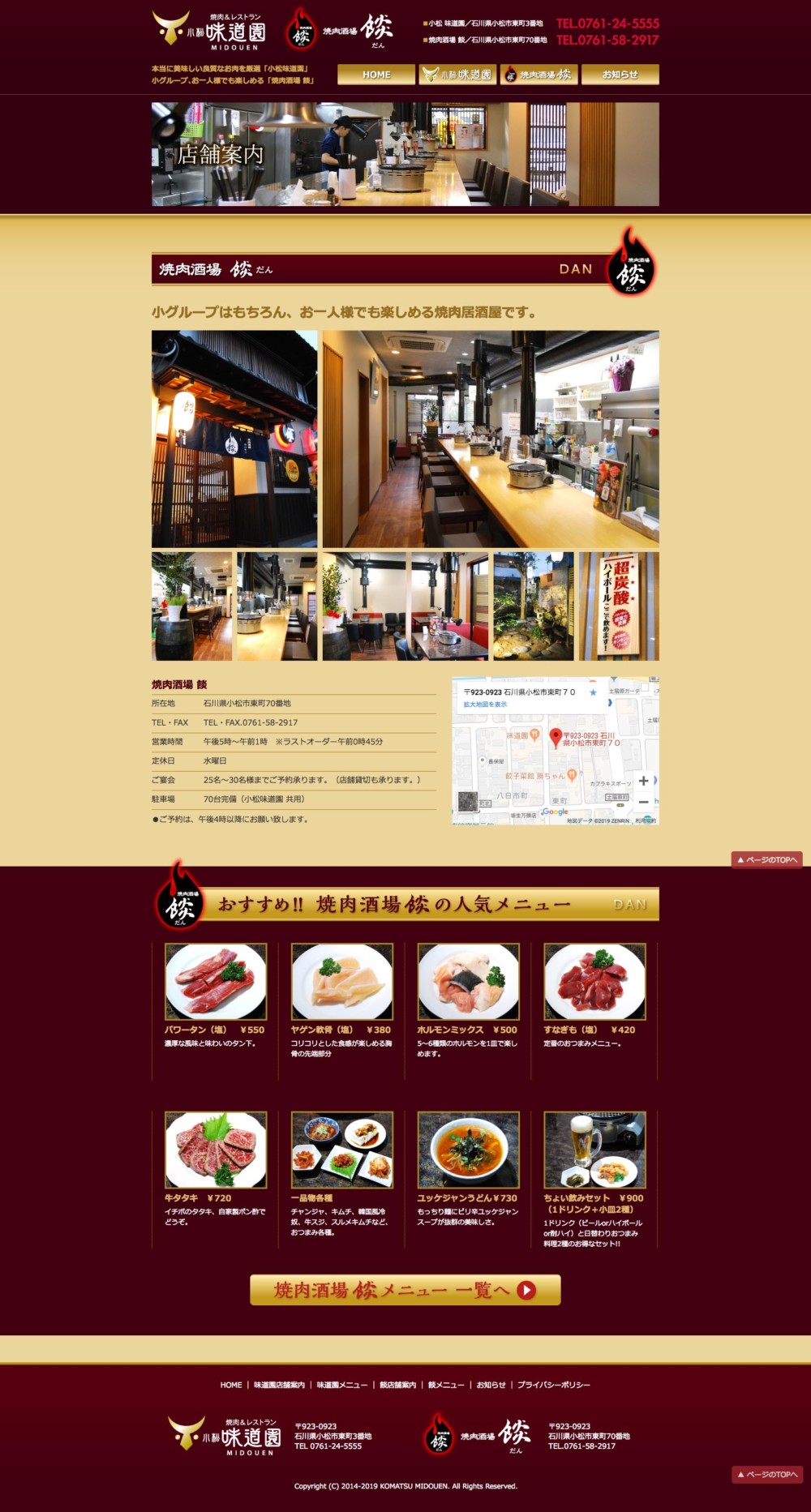Screen dimensions: 811x1512
Task: Open footer link プライバシーポリシー
Action: tap(554, 1385)
